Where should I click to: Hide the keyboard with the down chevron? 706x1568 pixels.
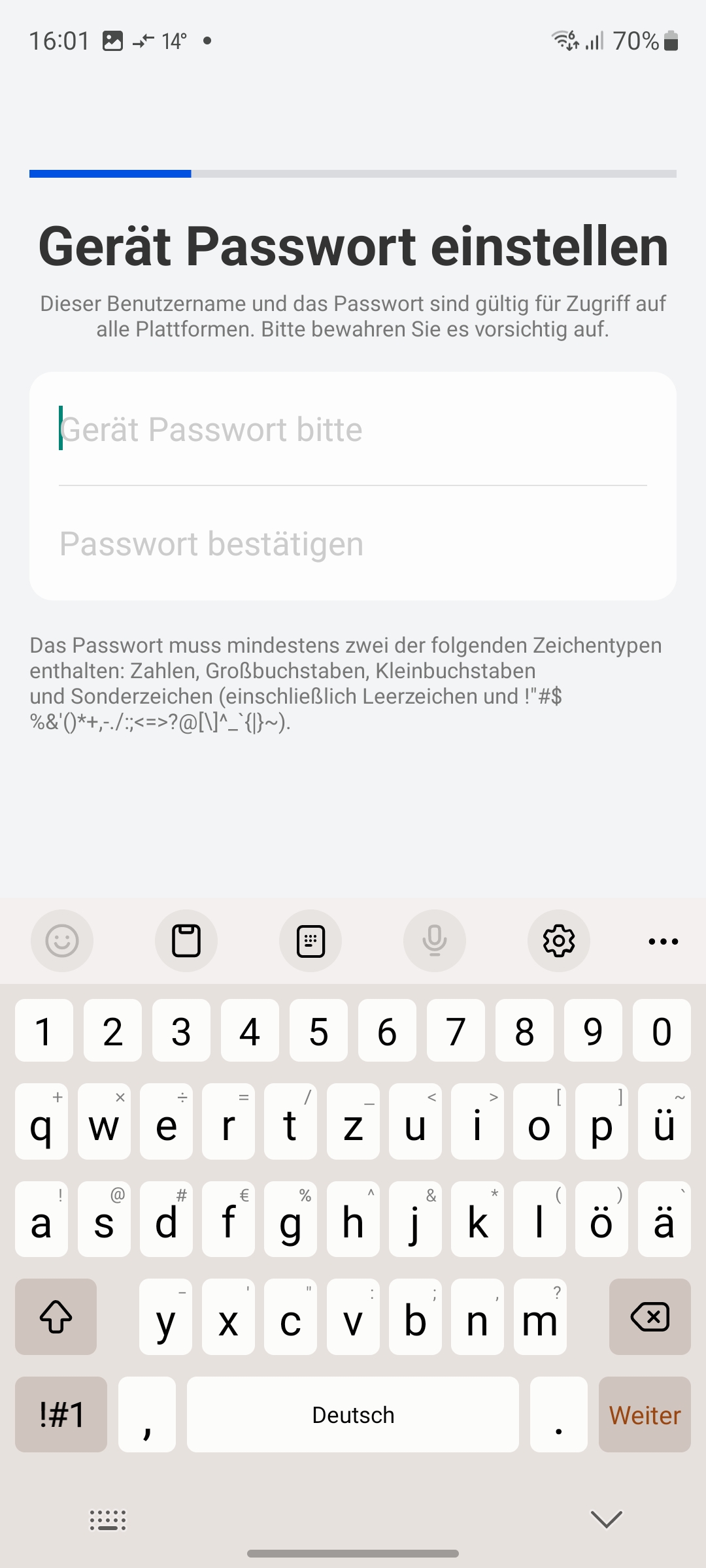pyautogui.click(x=606, y=1519)
